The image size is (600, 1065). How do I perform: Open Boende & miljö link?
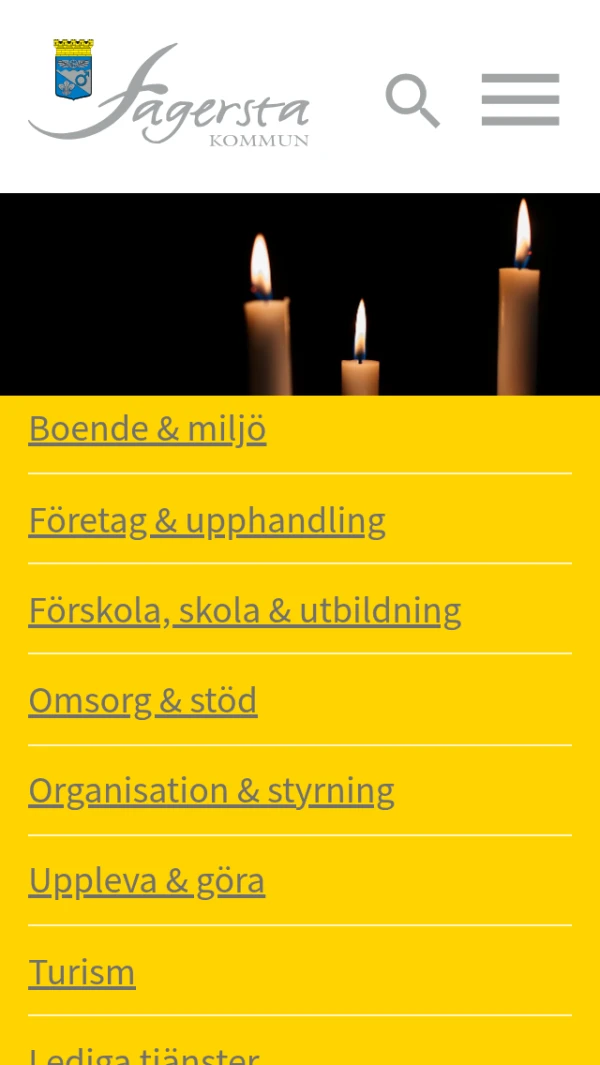pos(147,429)
